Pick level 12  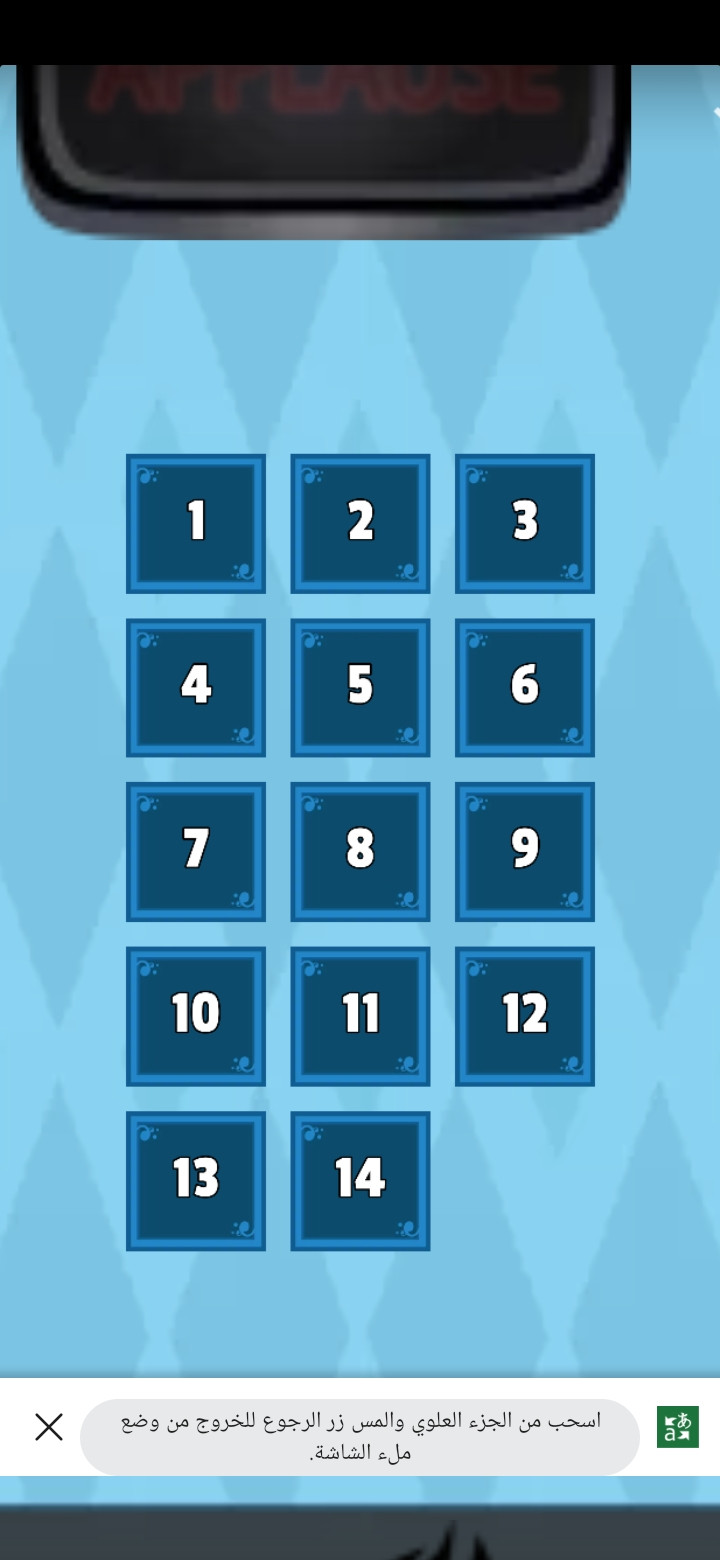click(x=525, y=1016)
